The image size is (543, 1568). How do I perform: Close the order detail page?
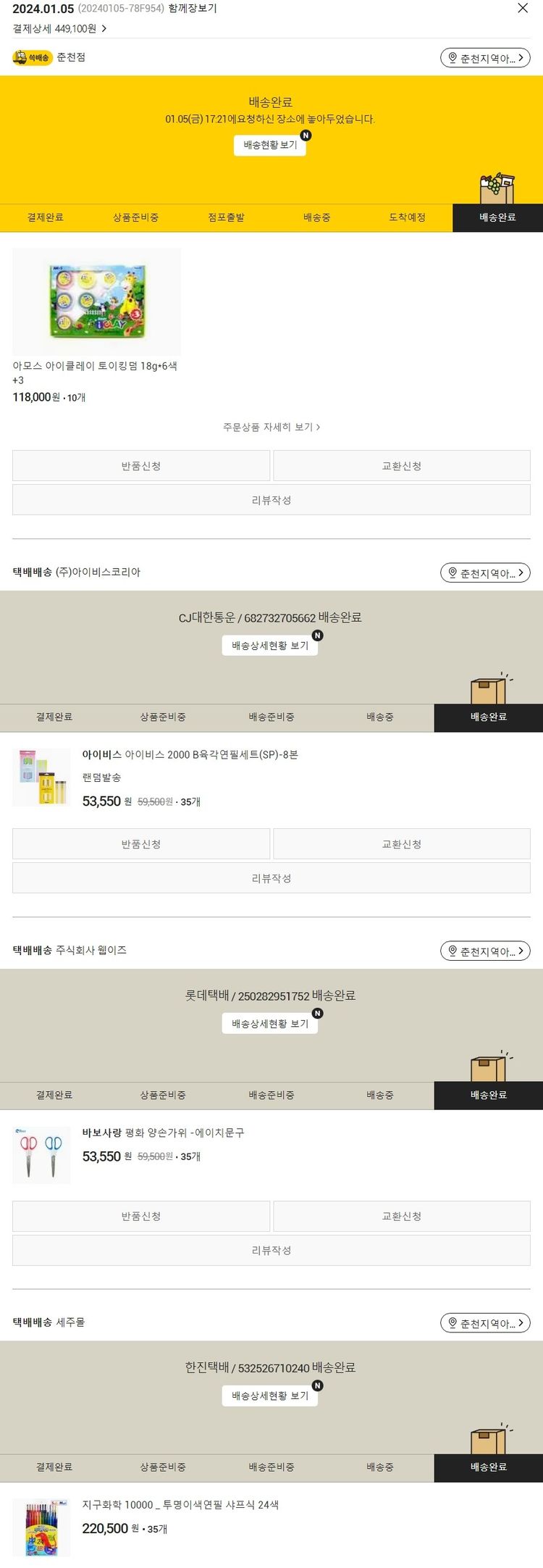coord(523,9)
